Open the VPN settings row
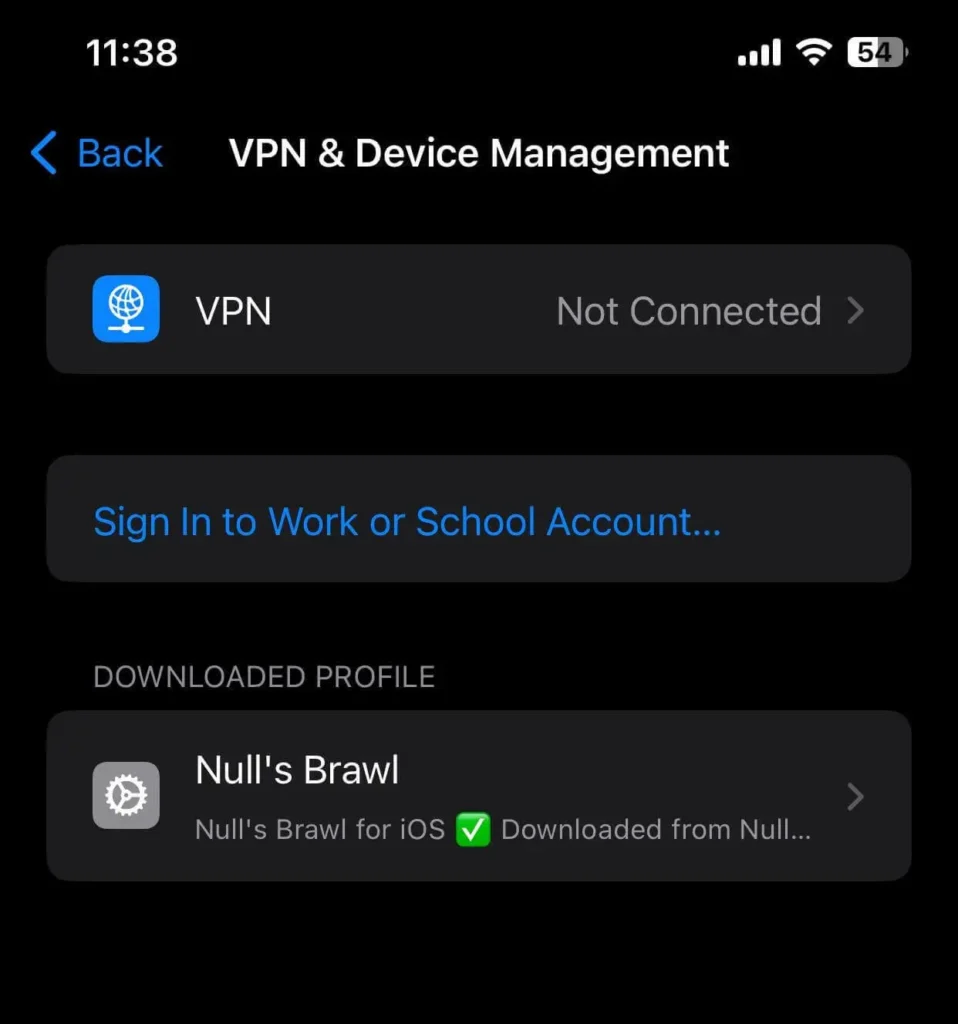Image resolution: width=958 pixels, height=1024 pixels. (478, 311)
